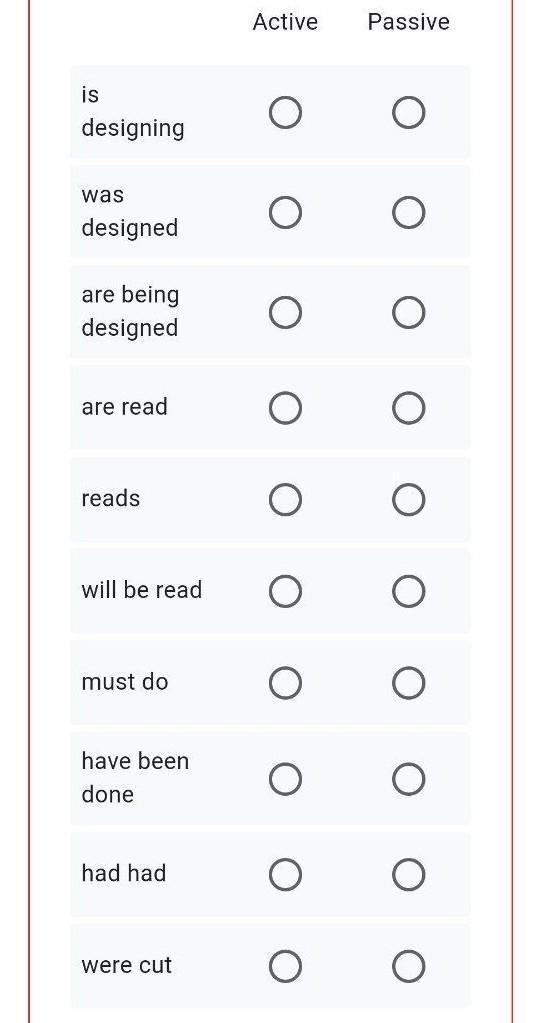Pick Active for "have been done"
554x1023 pixels.
285,778
